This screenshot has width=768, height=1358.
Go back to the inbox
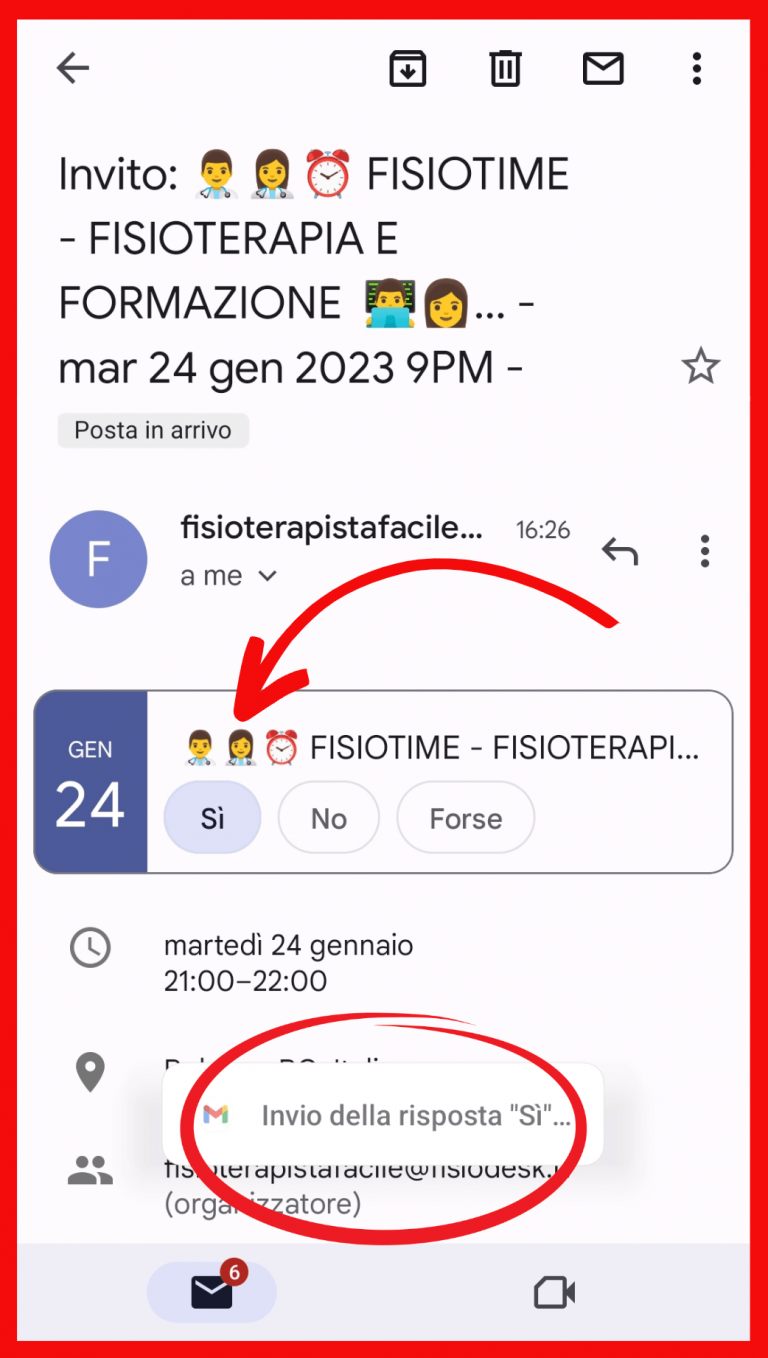point(73,68)
